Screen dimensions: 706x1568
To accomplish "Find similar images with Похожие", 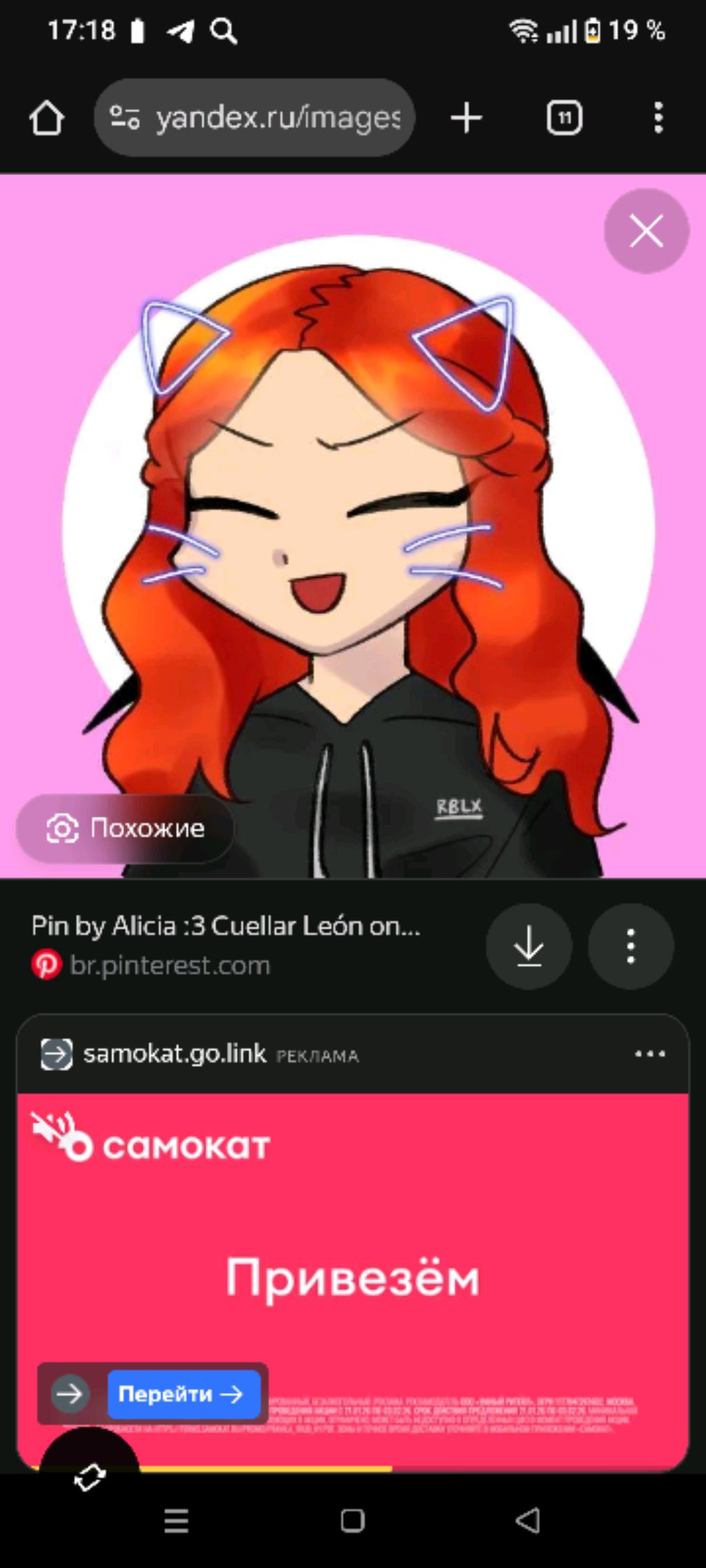I will coord(125,828).
